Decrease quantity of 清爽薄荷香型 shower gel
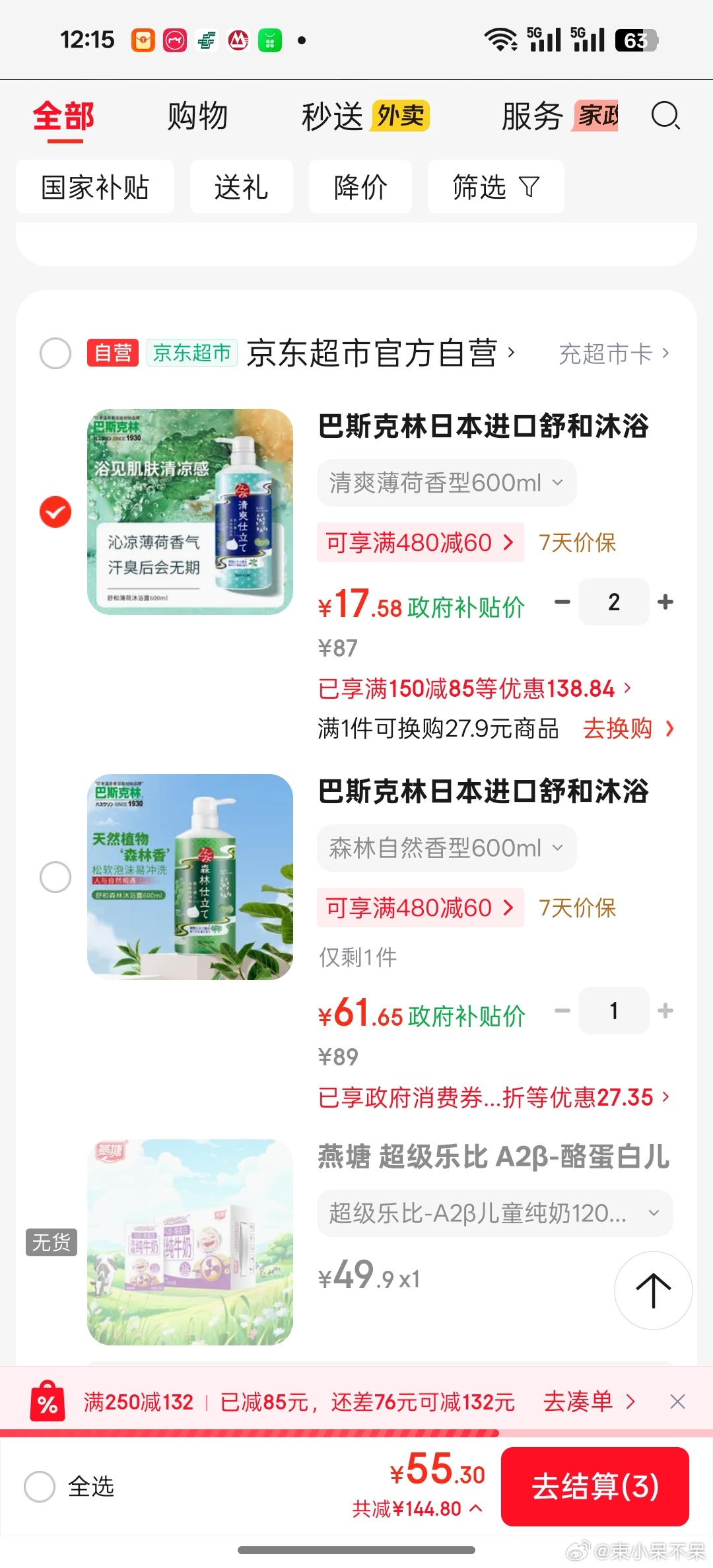 (562, 602)
